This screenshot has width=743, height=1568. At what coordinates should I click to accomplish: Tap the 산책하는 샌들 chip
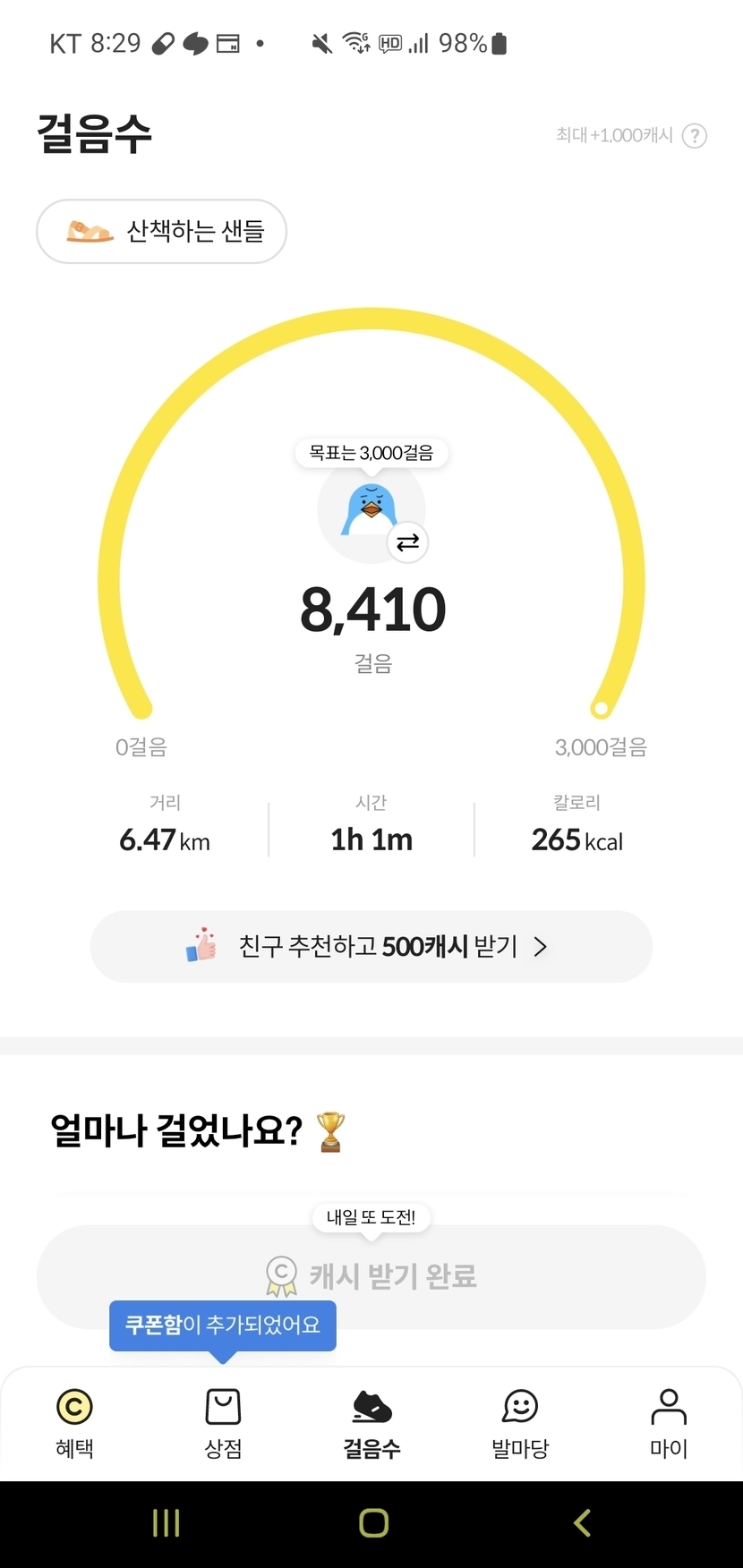click(161, 232)
